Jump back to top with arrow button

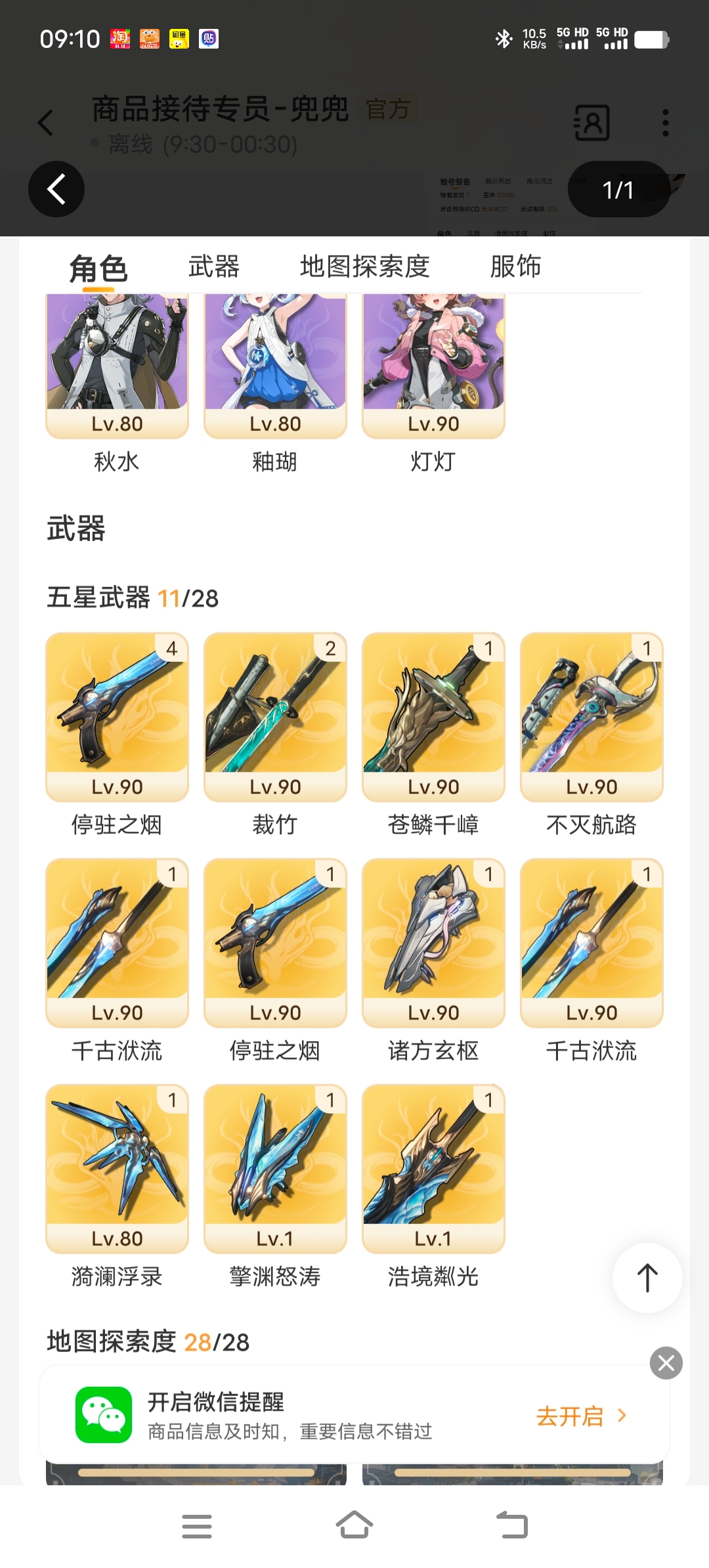click(647, 1278)
